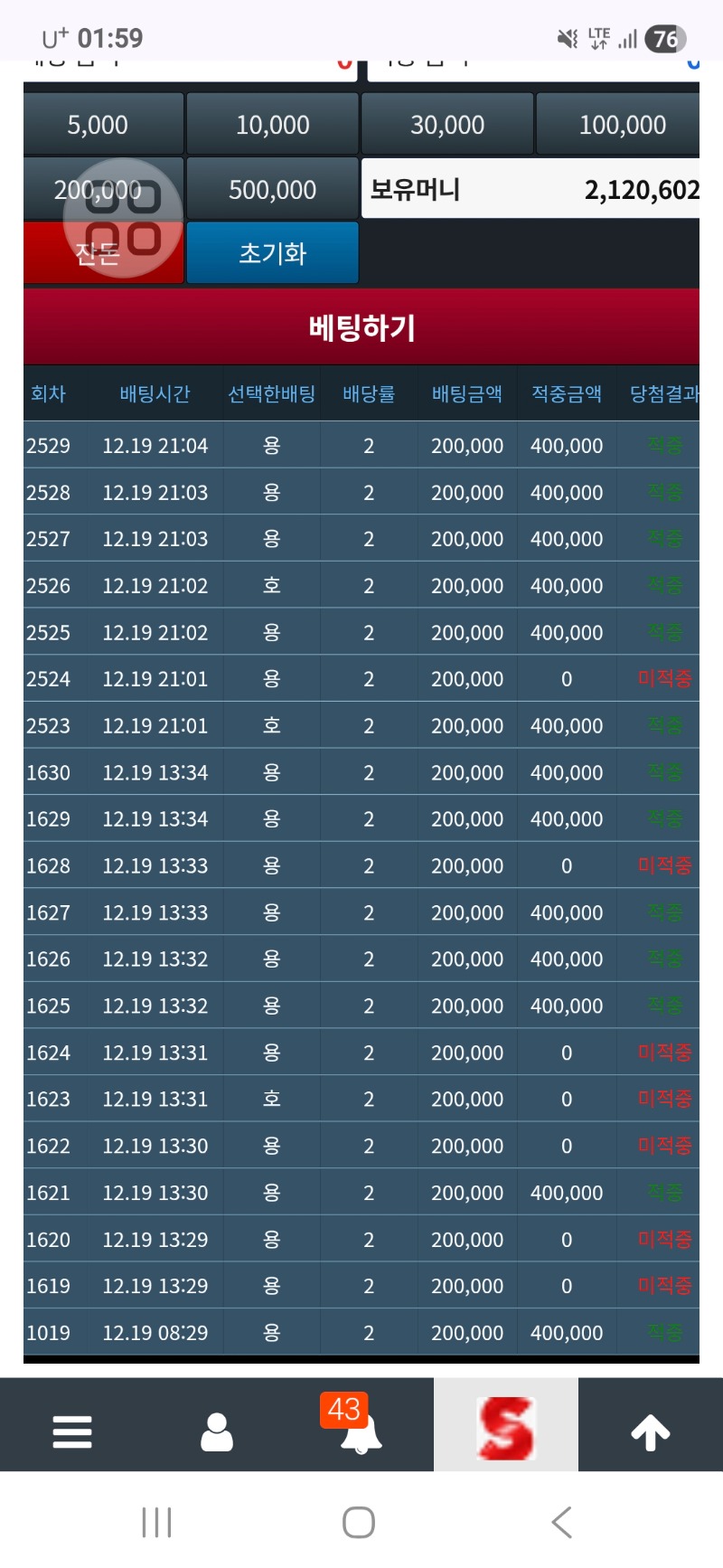The image size is (723, 1568).
Task: Choose the 100,000 amount button
Action: [620, 124]
